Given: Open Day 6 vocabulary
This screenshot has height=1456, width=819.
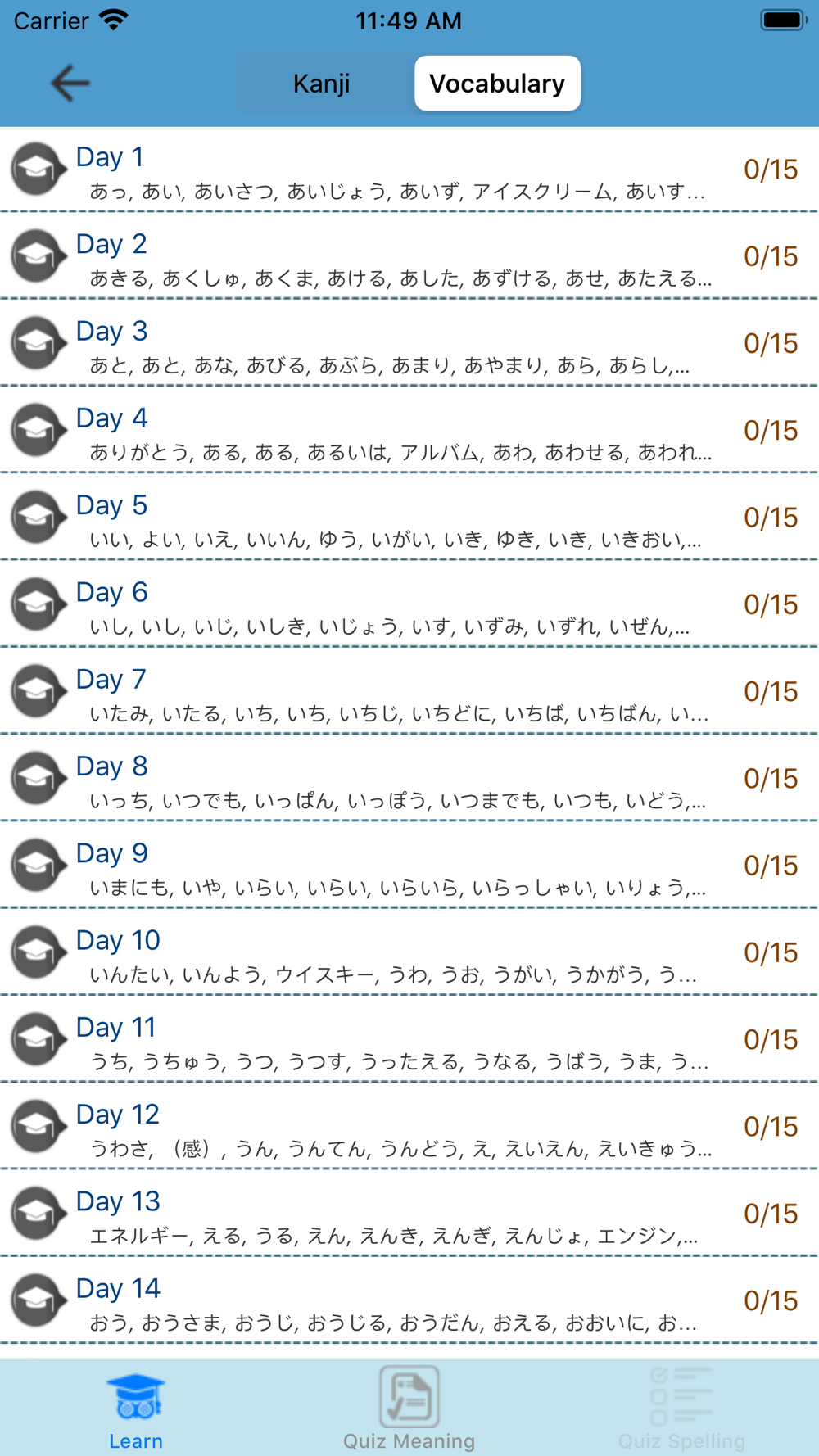Looking at the screenshot, I should (x=409, y=604).
